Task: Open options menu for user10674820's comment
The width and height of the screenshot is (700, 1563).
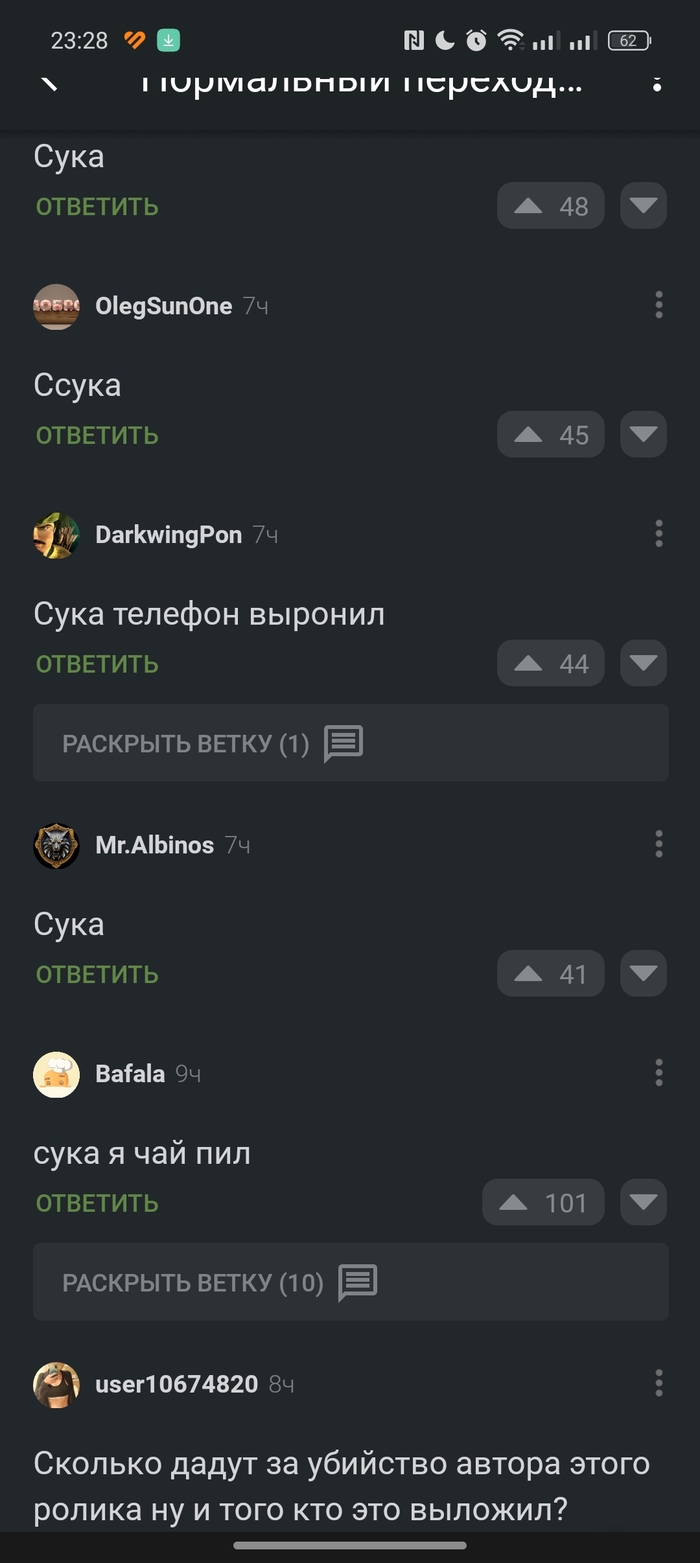Action: click(658, 1384)
